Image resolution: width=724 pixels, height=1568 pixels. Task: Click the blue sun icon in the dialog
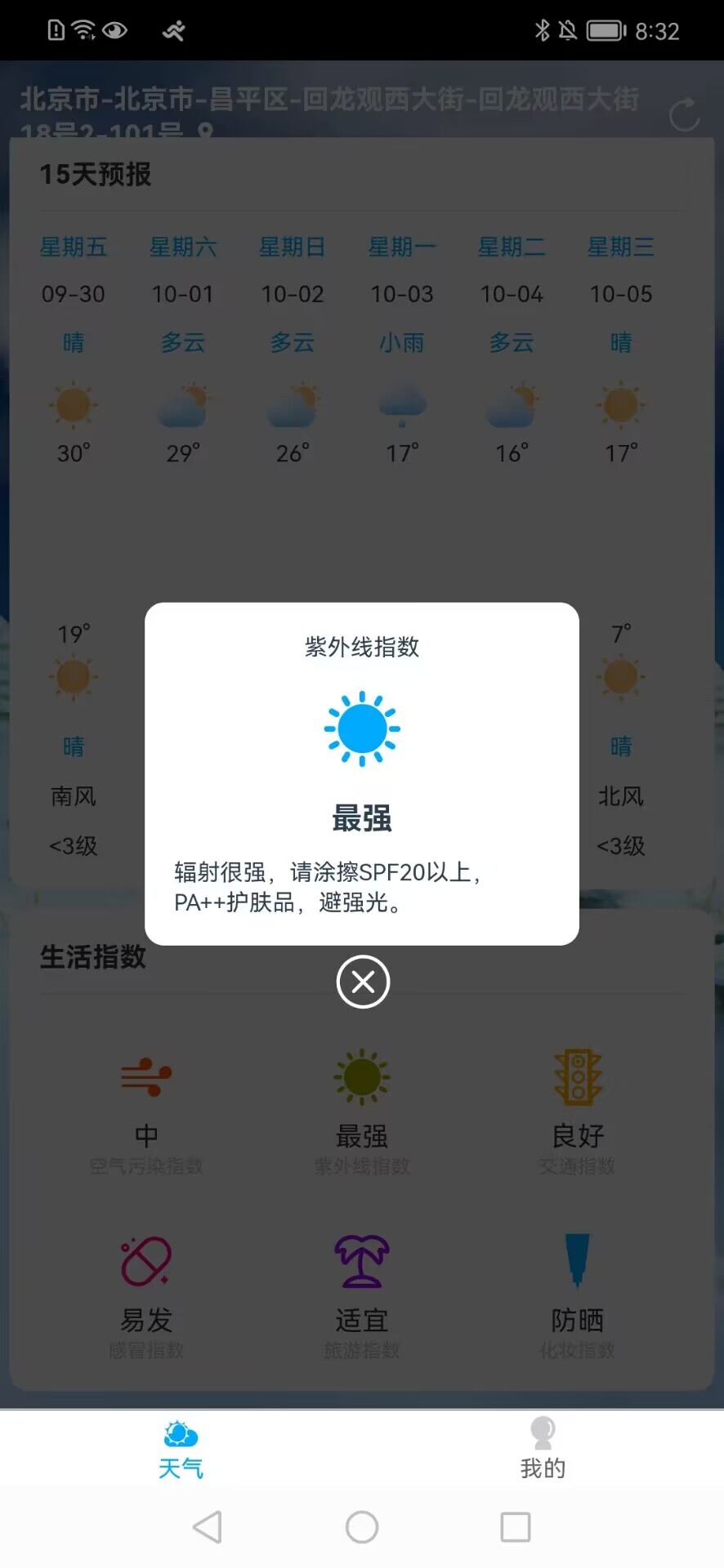(x=361, y=727)
